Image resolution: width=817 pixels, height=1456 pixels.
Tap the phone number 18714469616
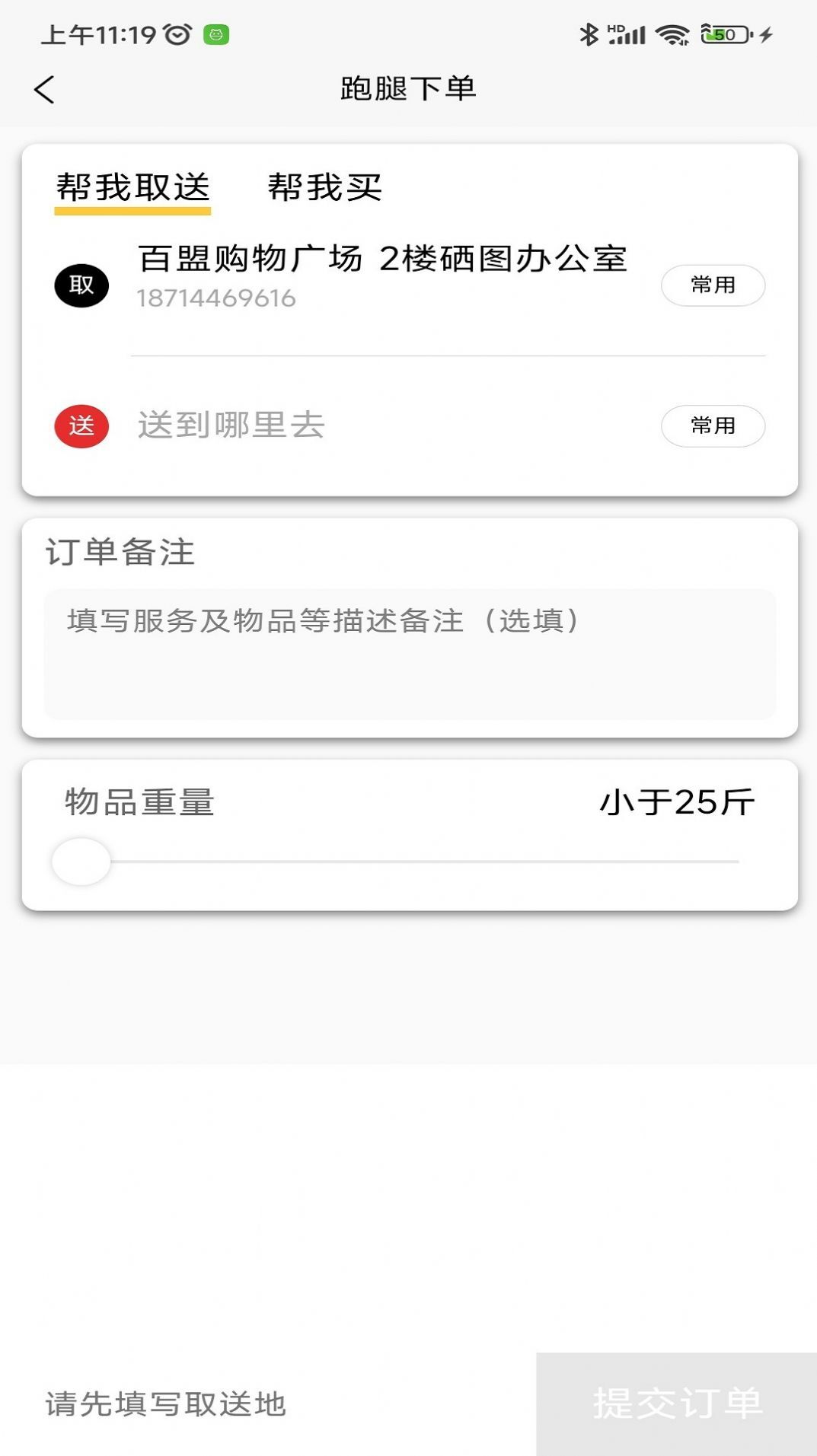(216, 298)
